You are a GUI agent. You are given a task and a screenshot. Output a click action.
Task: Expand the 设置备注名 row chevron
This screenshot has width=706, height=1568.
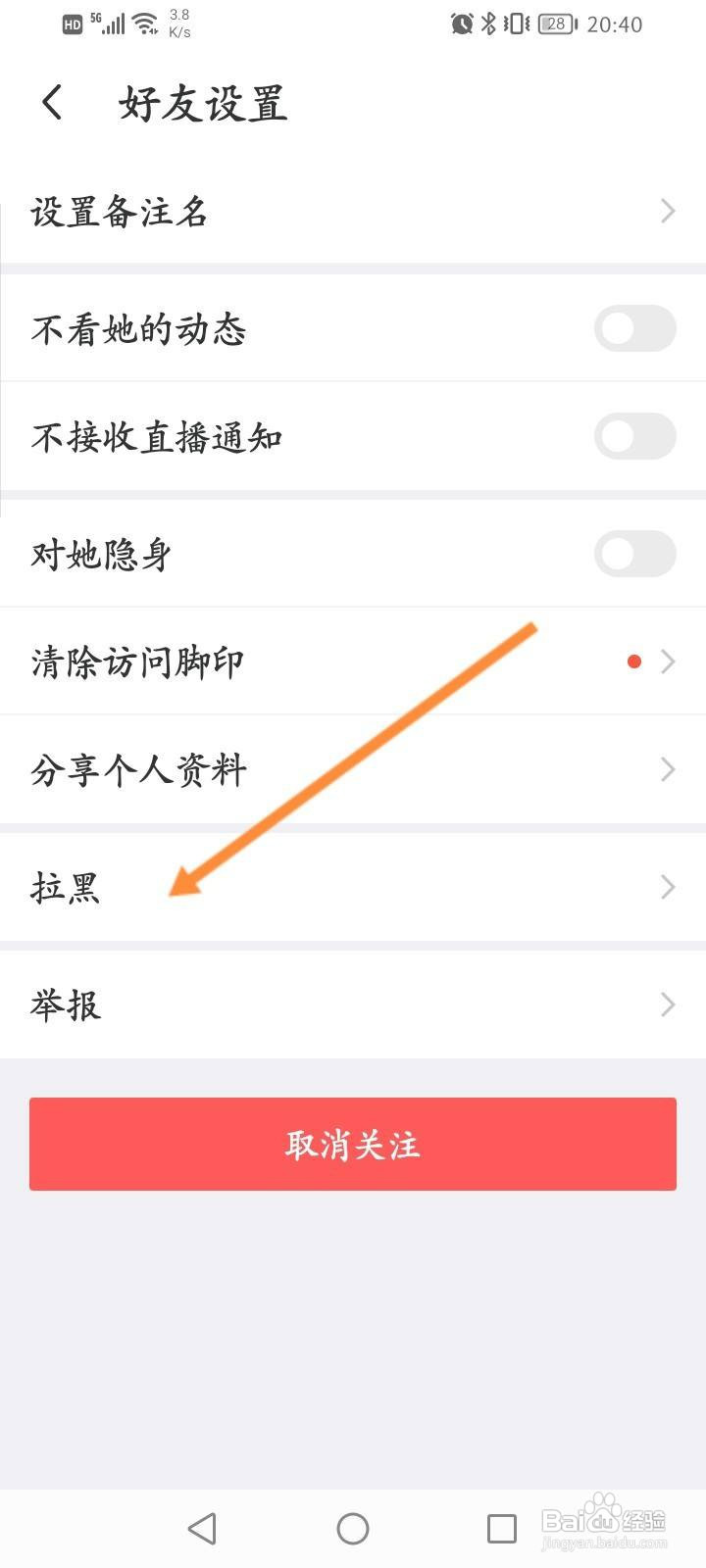668,211
